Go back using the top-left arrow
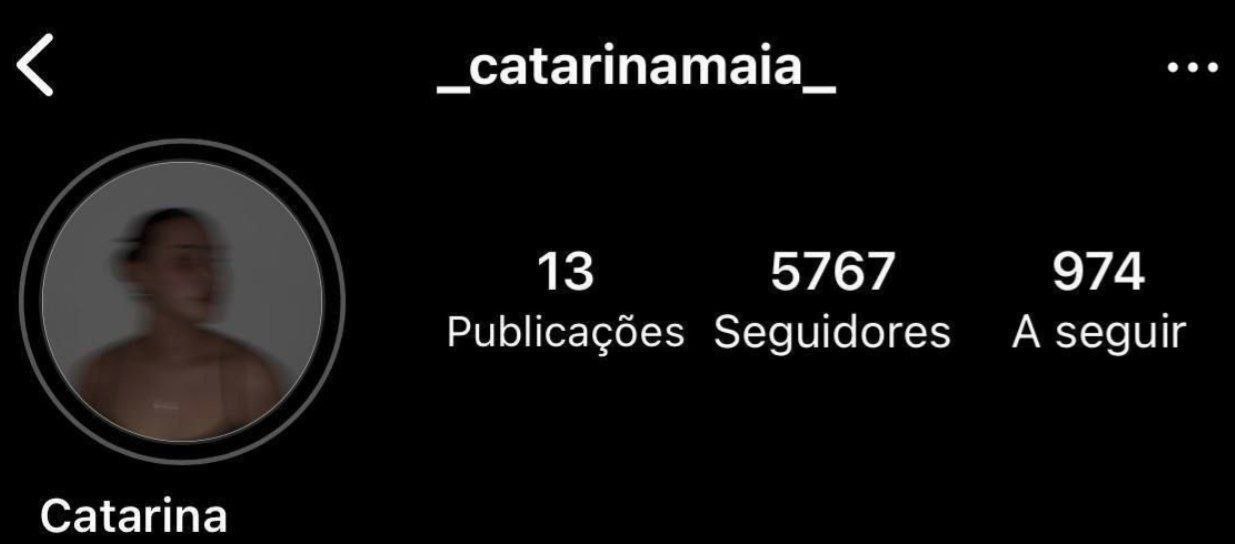Image resolution: width=1235 pixels, height=544 pixels. tap(35, 69)
